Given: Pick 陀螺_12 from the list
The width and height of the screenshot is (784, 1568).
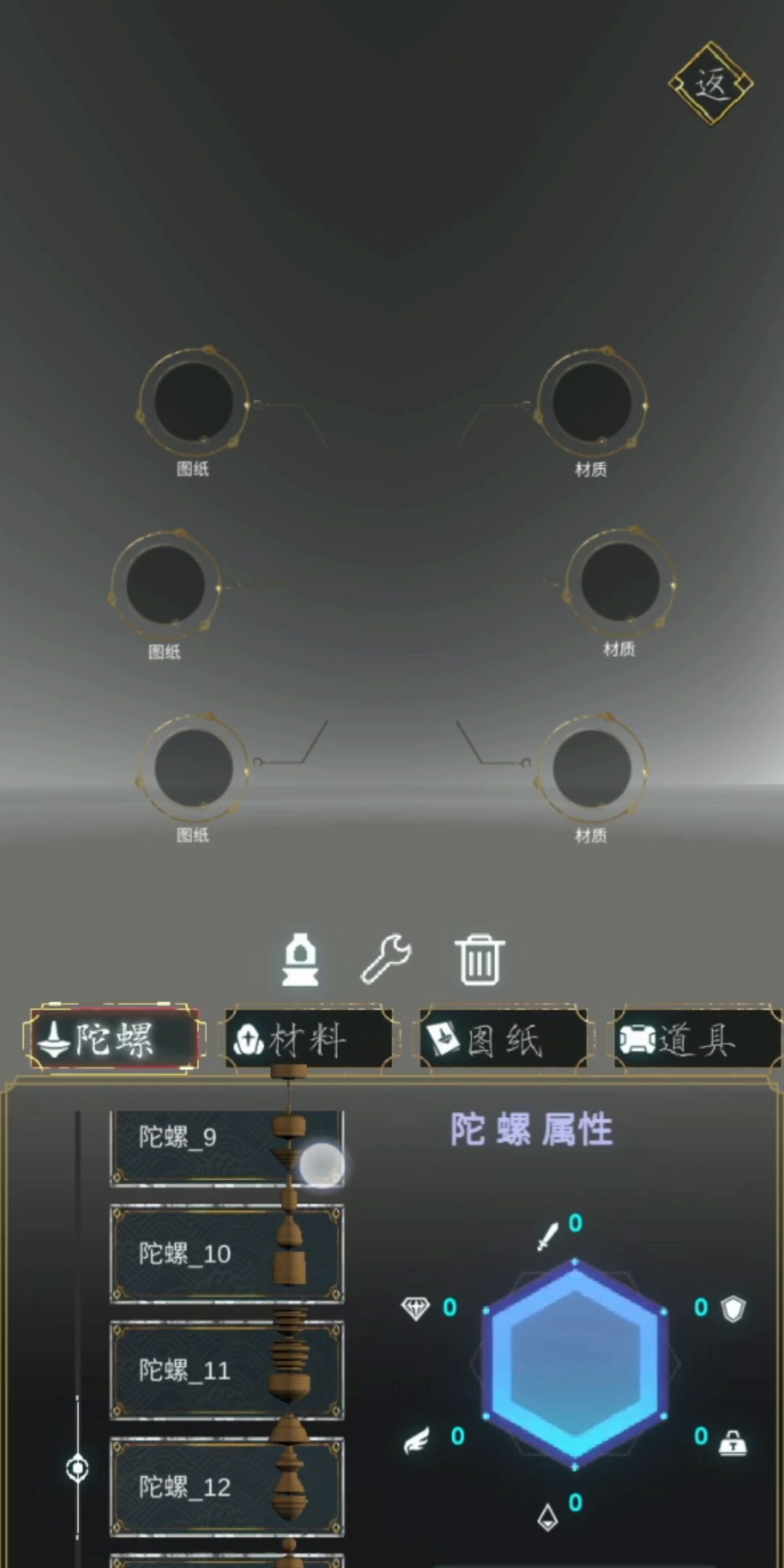Looking at the screenshot, I should click(226, 1487).
